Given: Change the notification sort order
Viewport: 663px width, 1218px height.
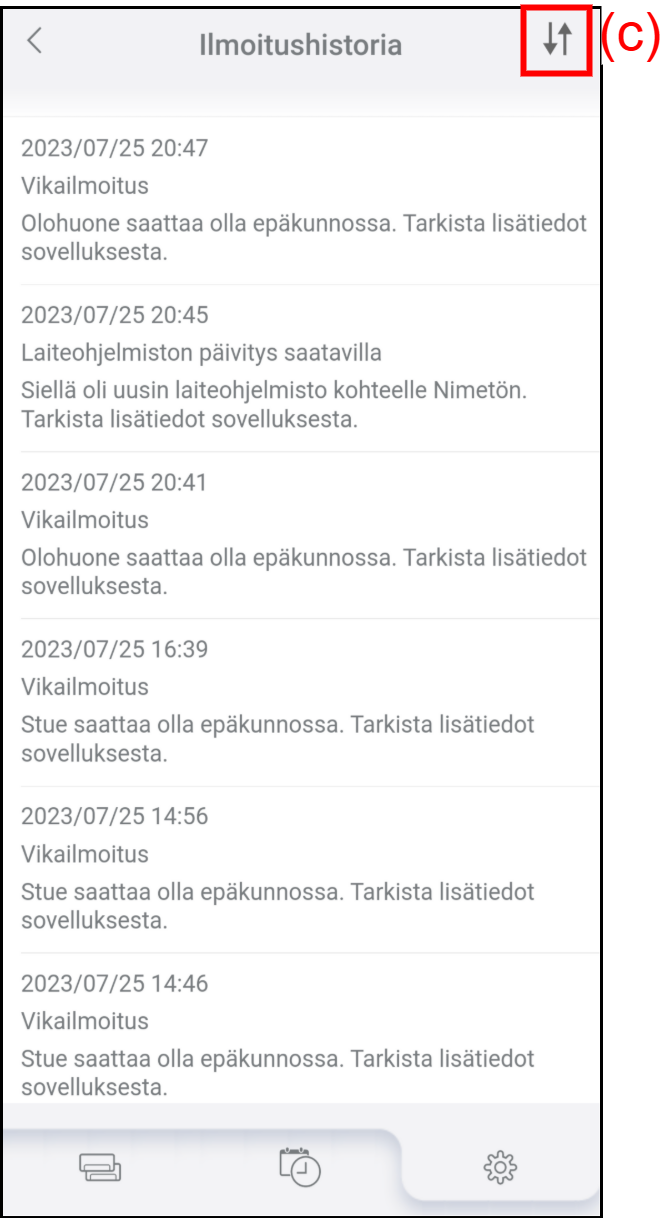Looking at the screenshot, I should tap(557, 40).
